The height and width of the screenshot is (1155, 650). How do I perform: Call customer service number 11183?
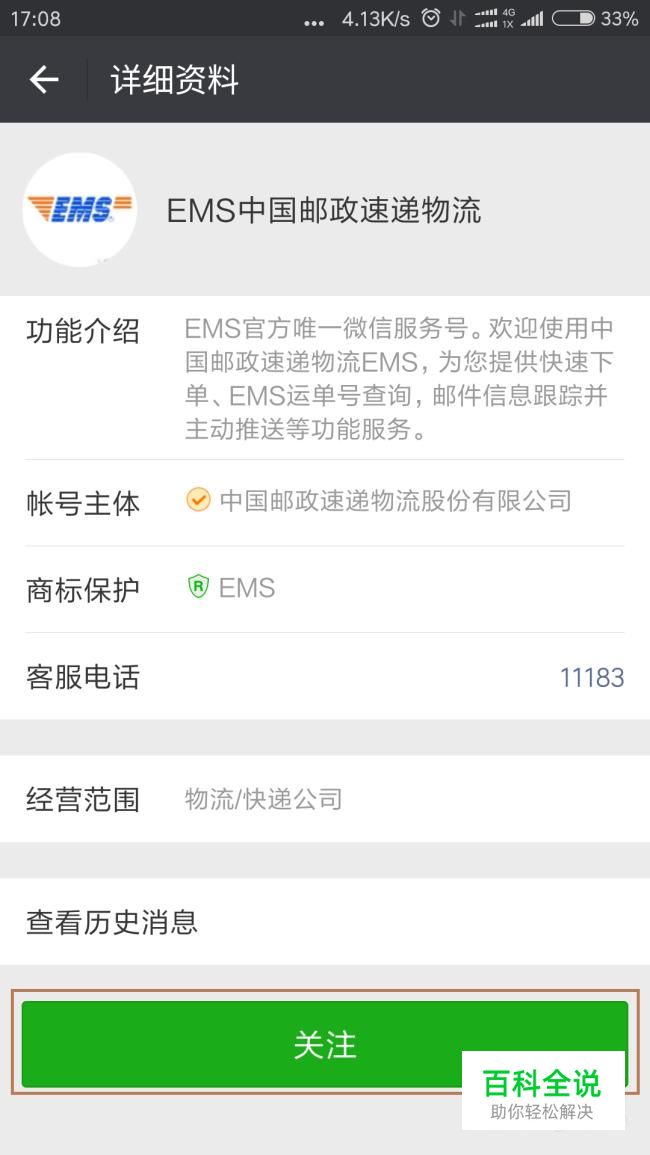[592, 677]
